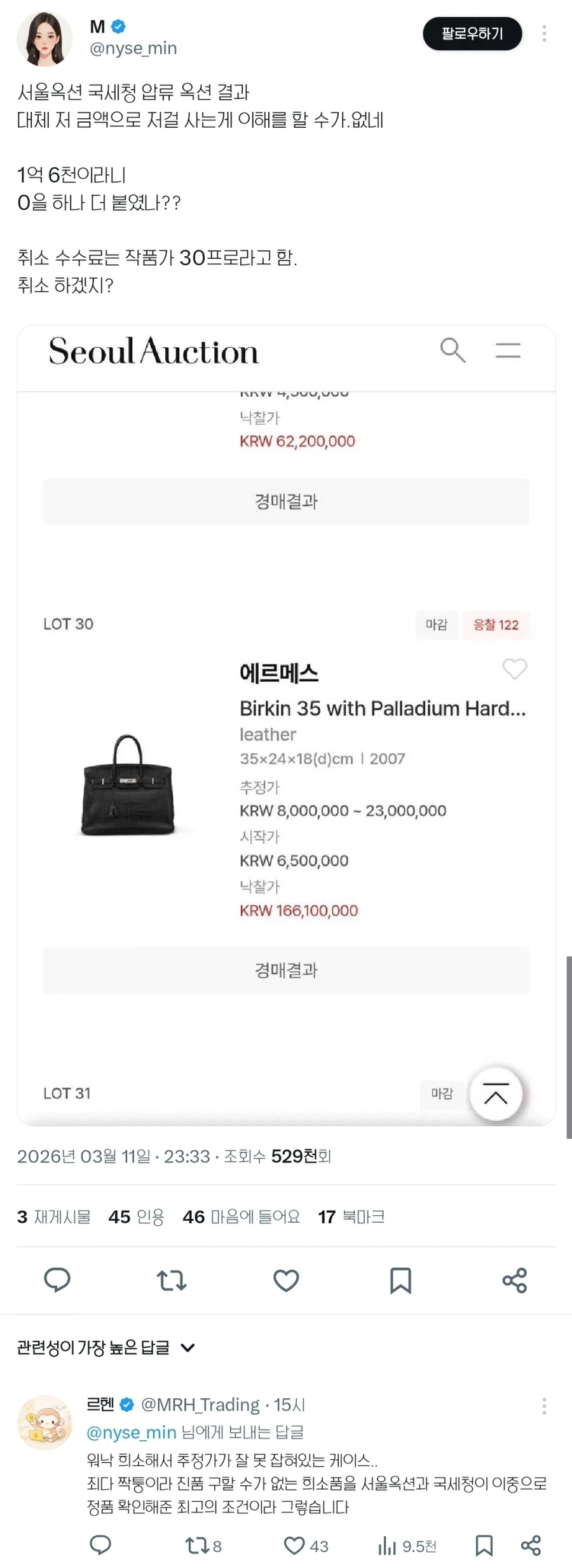This screenshot has height=1568, width=572.
Task: Click the 경매결과 auction result button
Action: pos(285,971)
